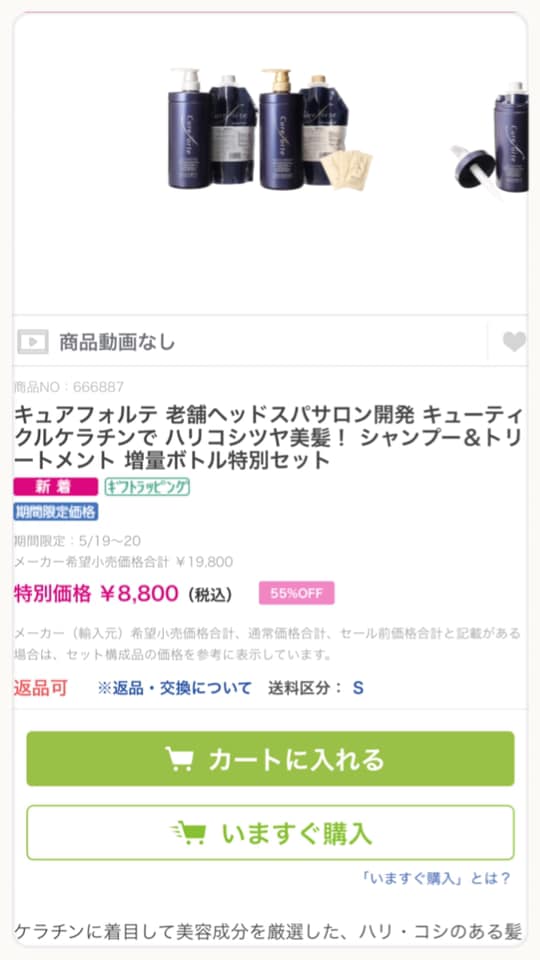
Task: Tap カートに入れる to add to cart
Action: pyautogui.click(x=270, y=759)
